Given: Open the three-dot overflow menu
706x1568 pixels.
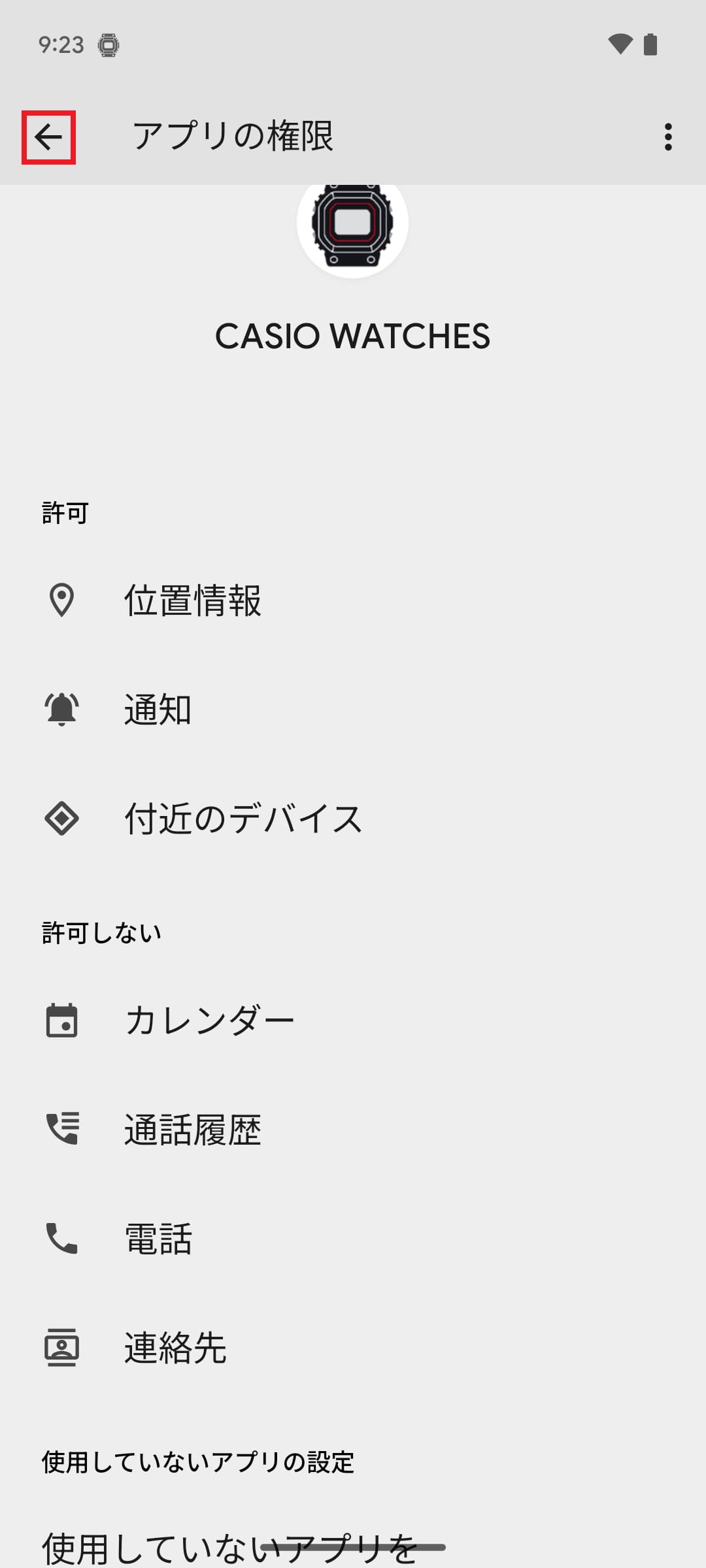Looking at the screenshot, I should point(667,137).
